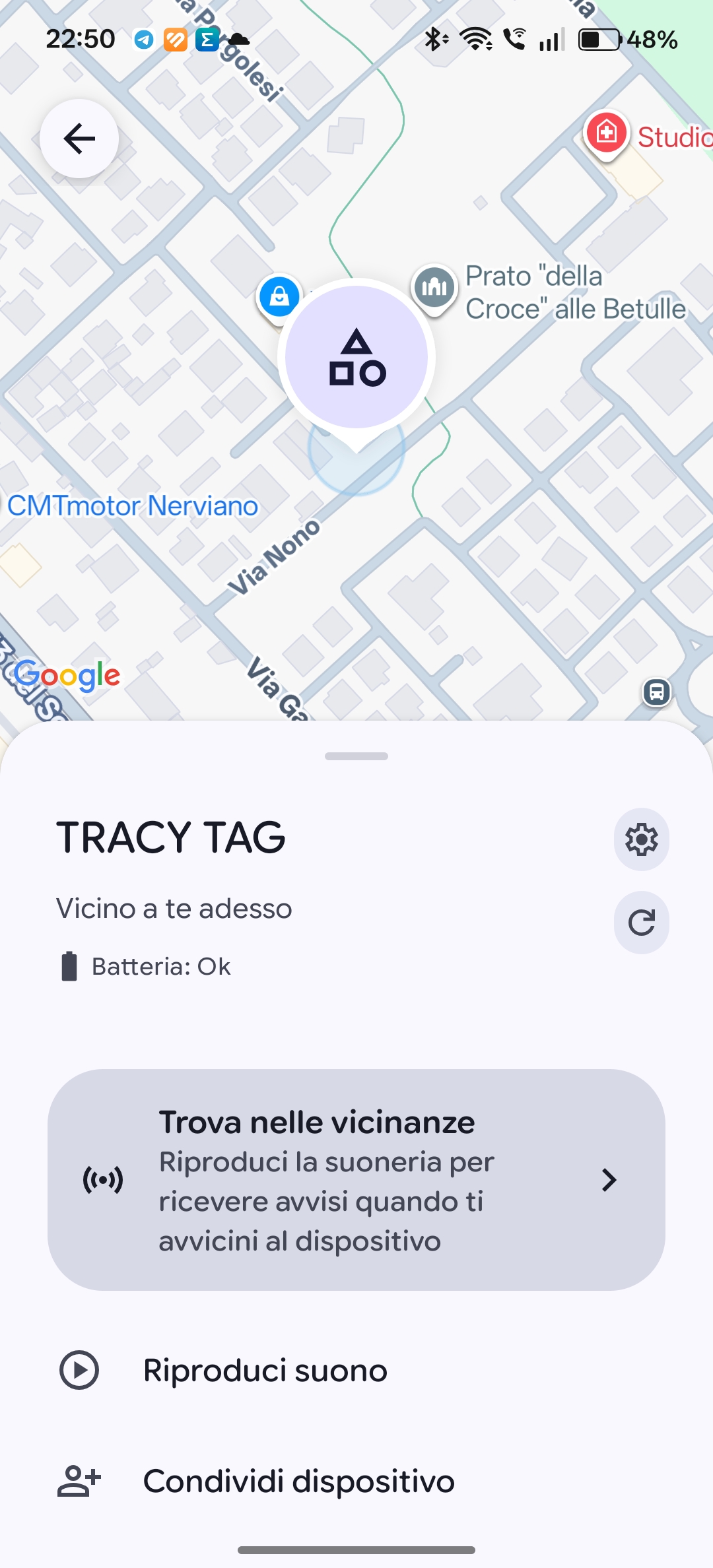Go back using the arrow button
Image resolution: width=713 pixels, height=1568 pixels.
tap(79, 139)
